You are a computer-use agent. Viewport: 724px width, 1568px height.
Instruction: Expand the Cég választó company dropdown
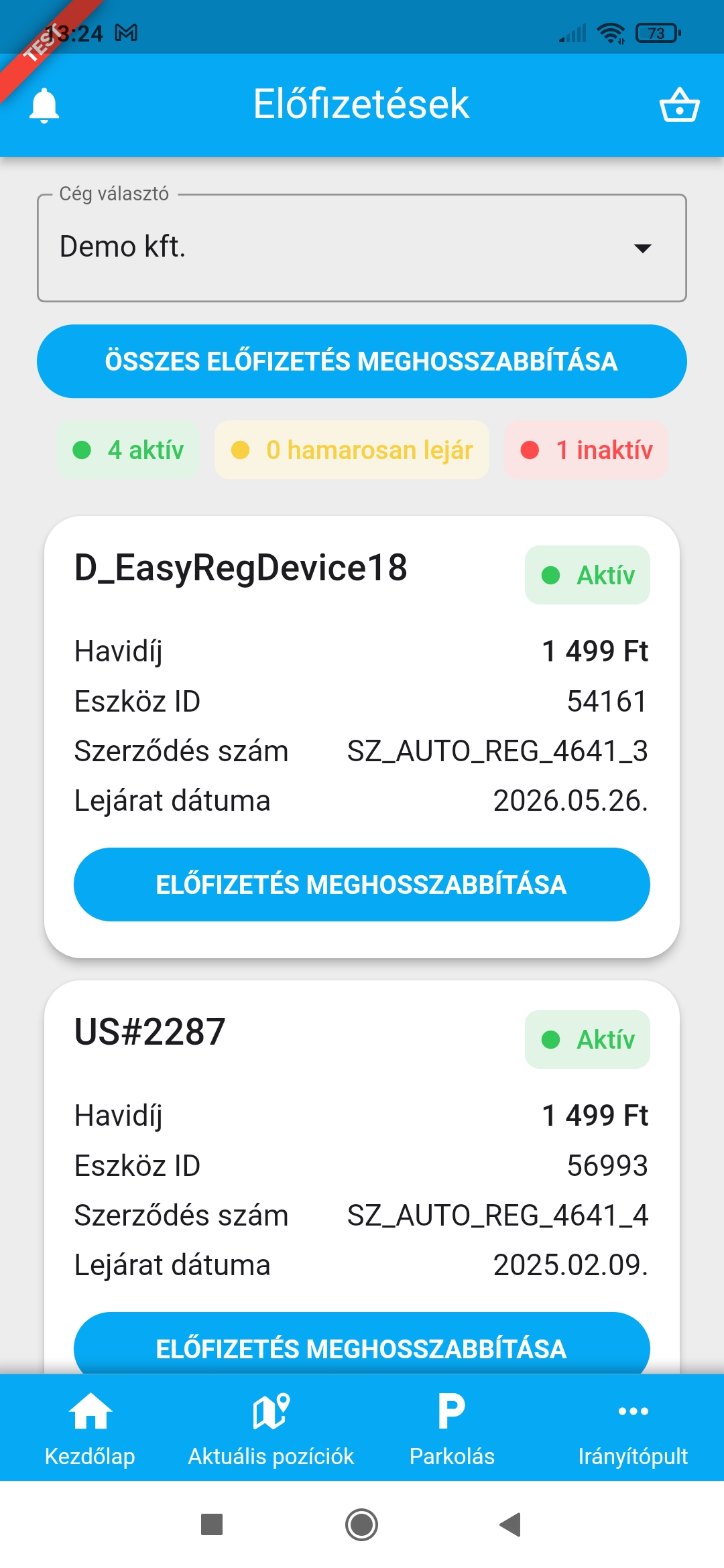point(362,248)
